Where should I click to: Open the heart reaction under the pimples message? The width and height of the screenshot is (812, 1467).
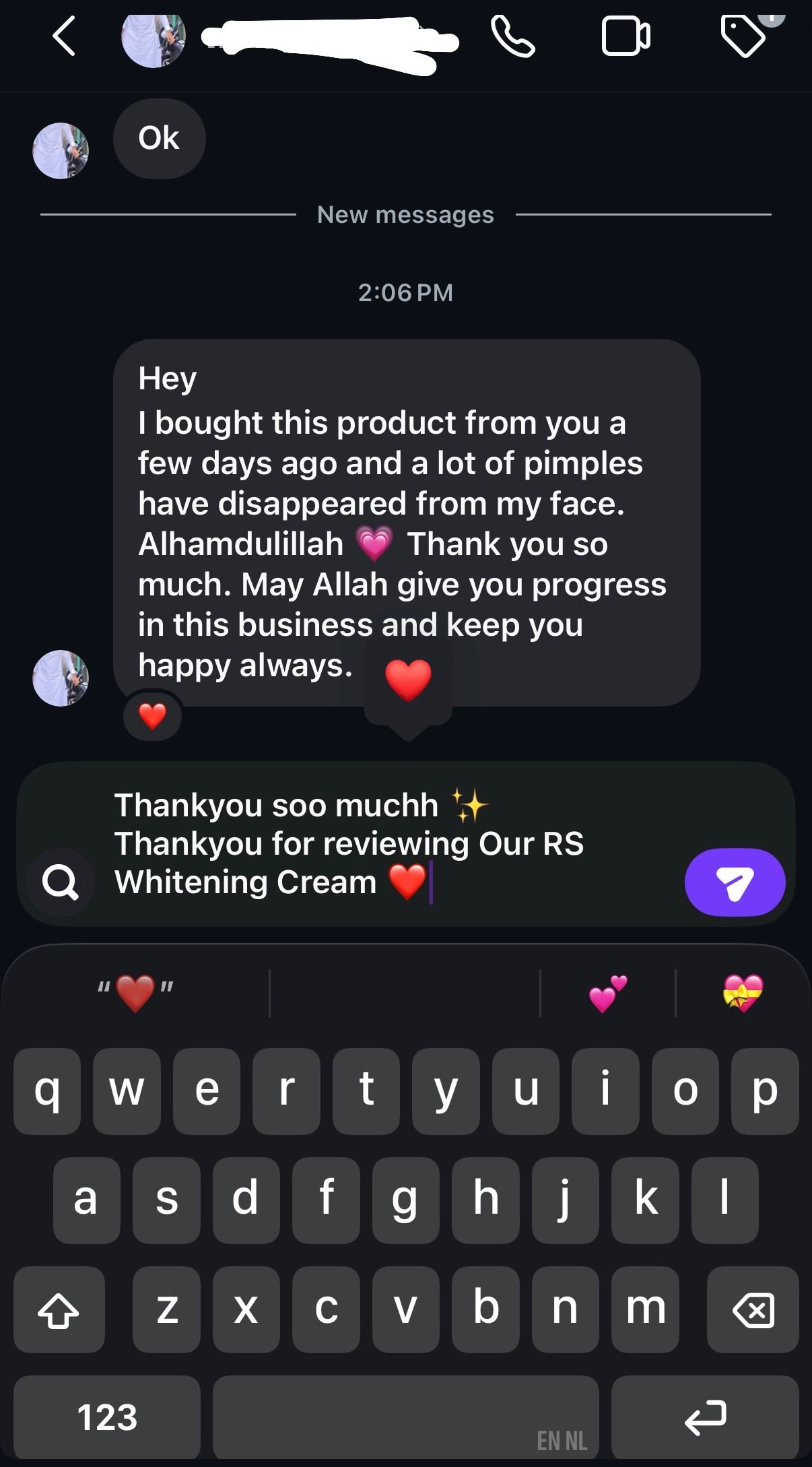(x=152, y=716)
